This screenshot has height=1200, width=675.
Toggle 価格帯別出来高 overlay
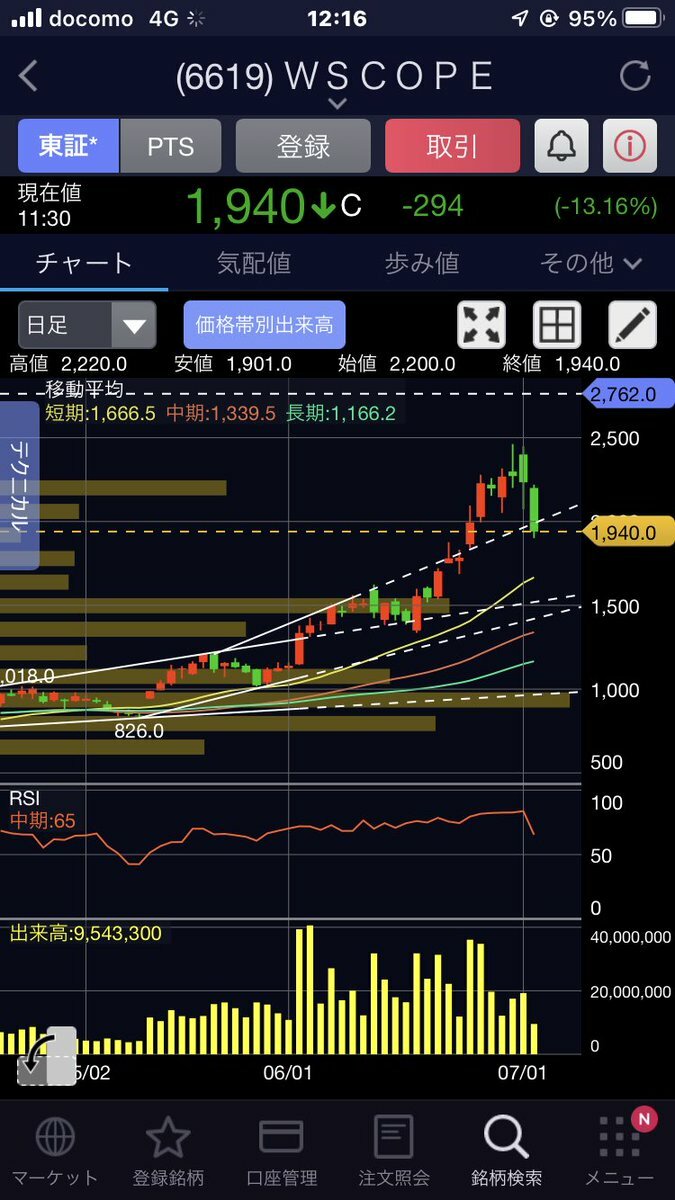pos(264,325)
